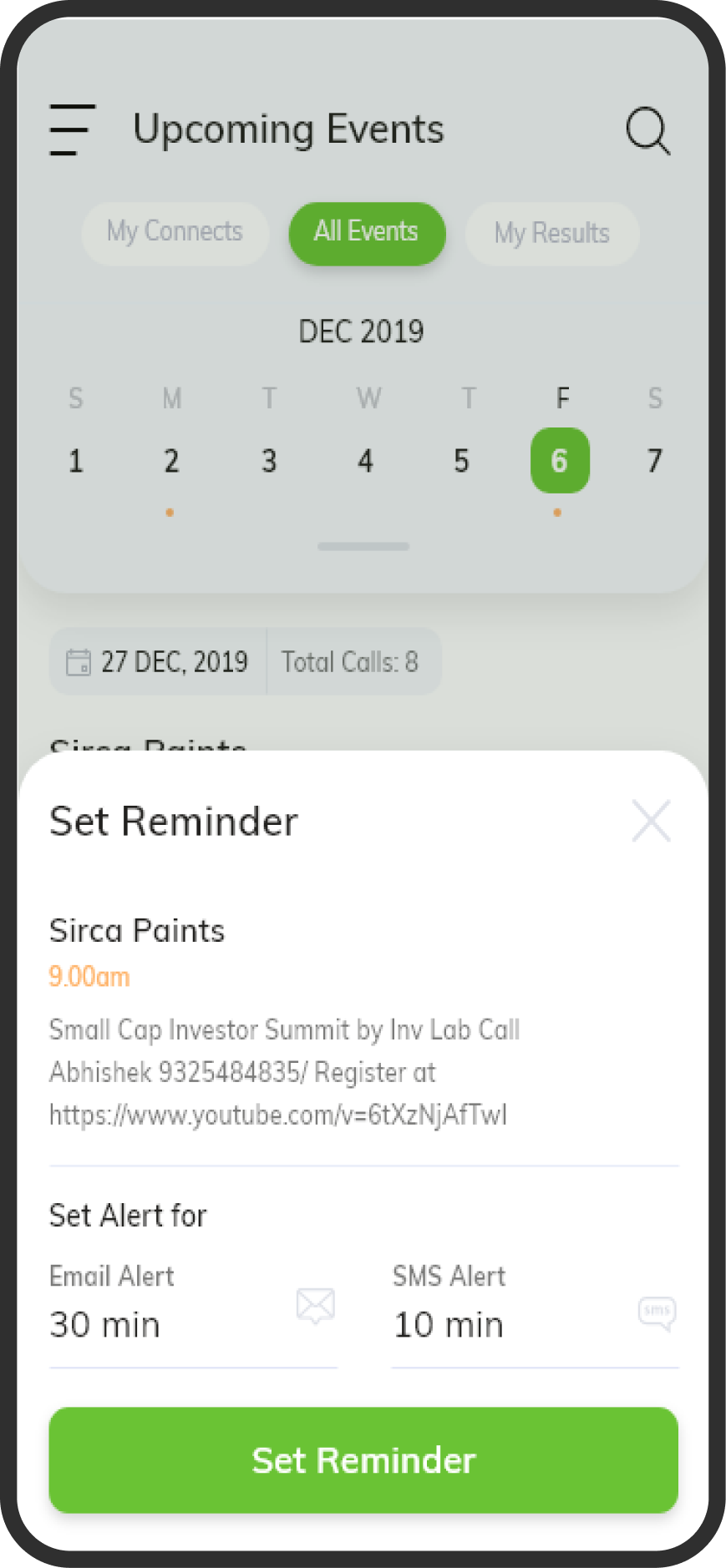Select date 2 in calendar
This screenshot has width=726, height=1568.
click(x=171, y=461)
